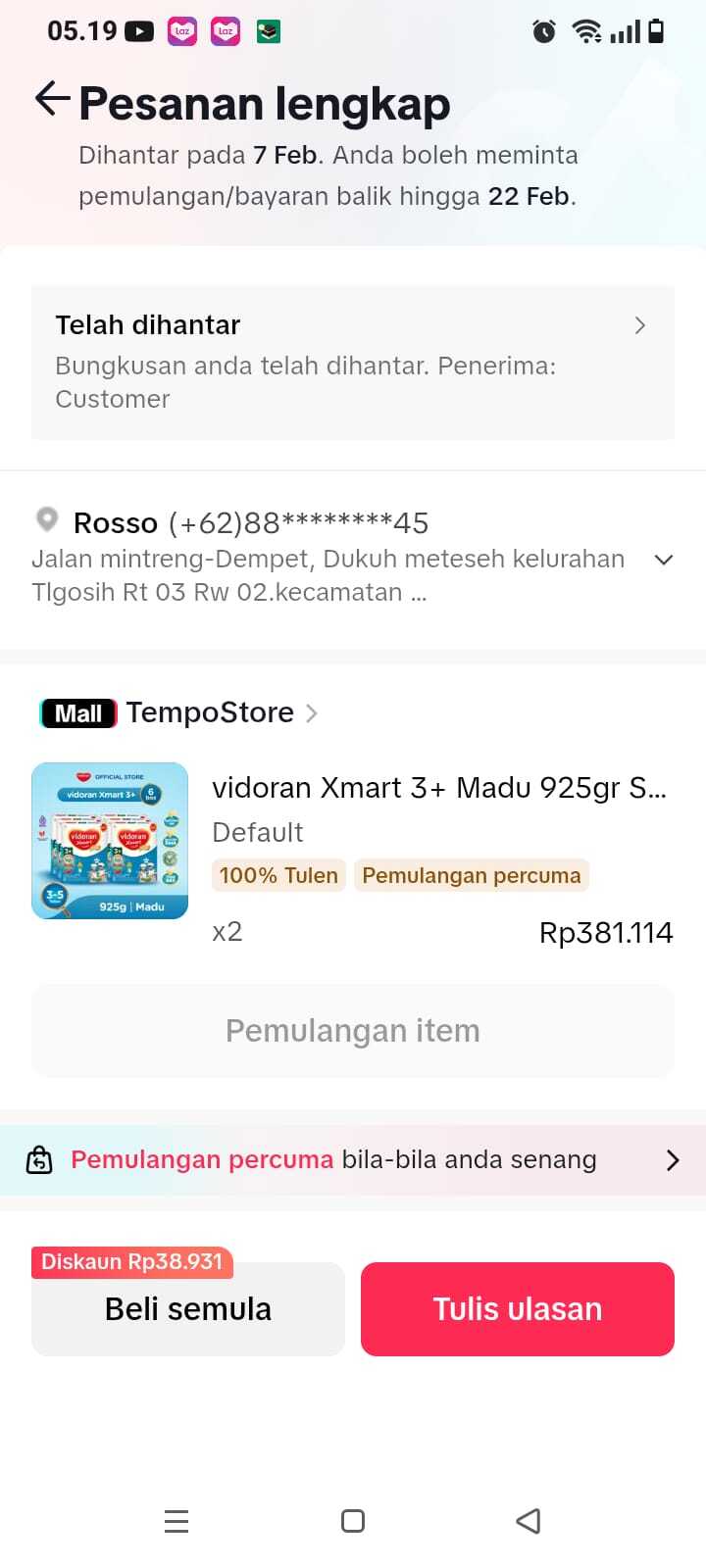The image size is (706, 1568).
Task: Go back from Pesanan lengkap
Action: tap(52, 99)
